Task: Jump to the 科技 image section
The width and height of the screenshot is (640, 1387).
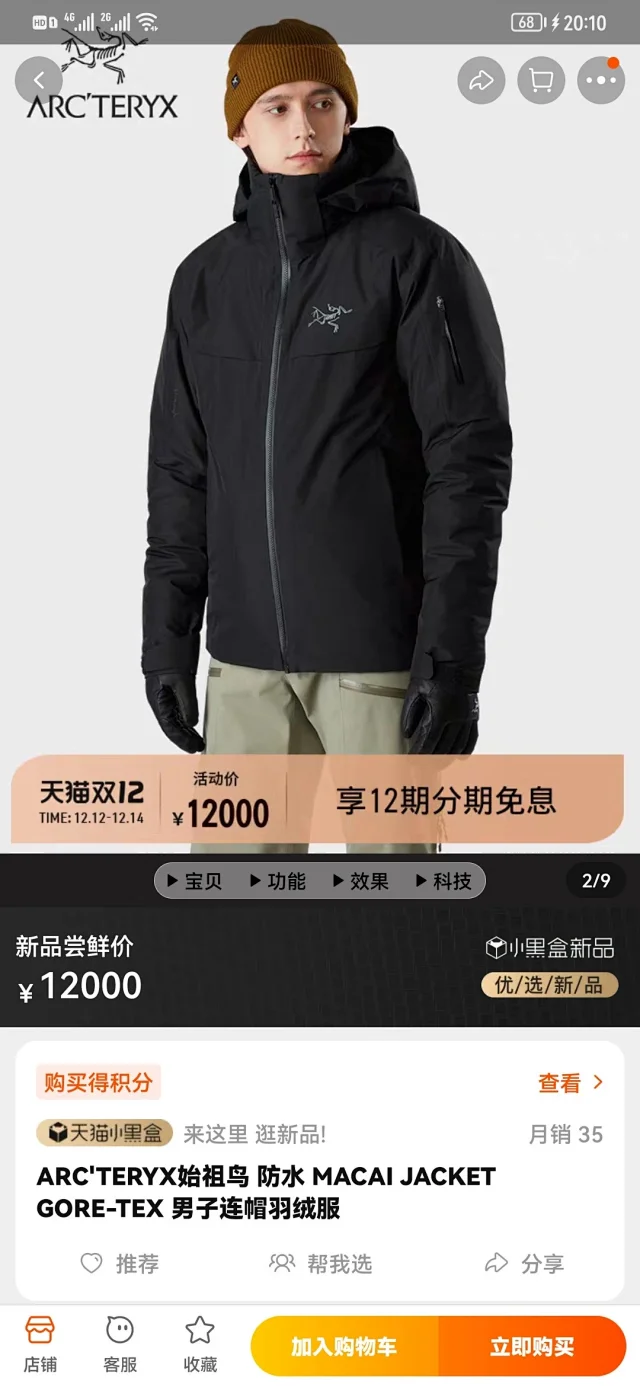Action: pyautogui.click(x=443, y=881)
